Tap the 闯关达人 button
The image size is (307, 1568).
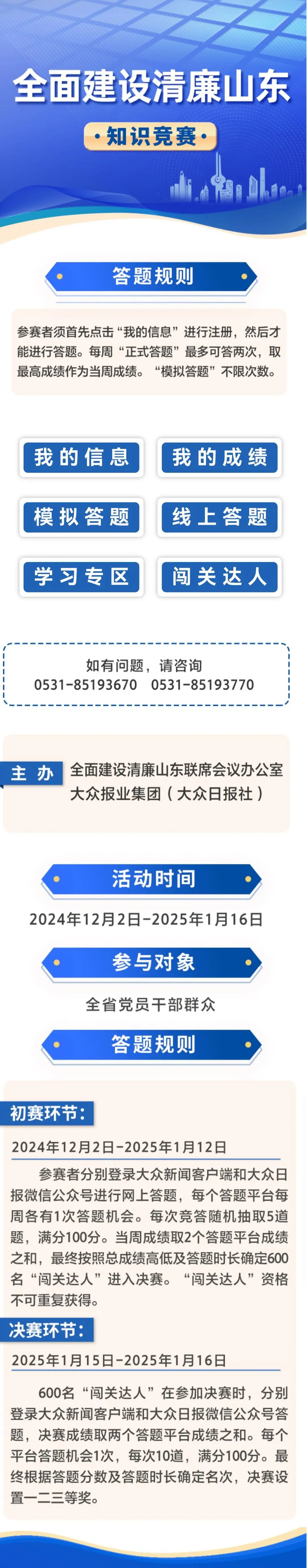coord(219,576)
